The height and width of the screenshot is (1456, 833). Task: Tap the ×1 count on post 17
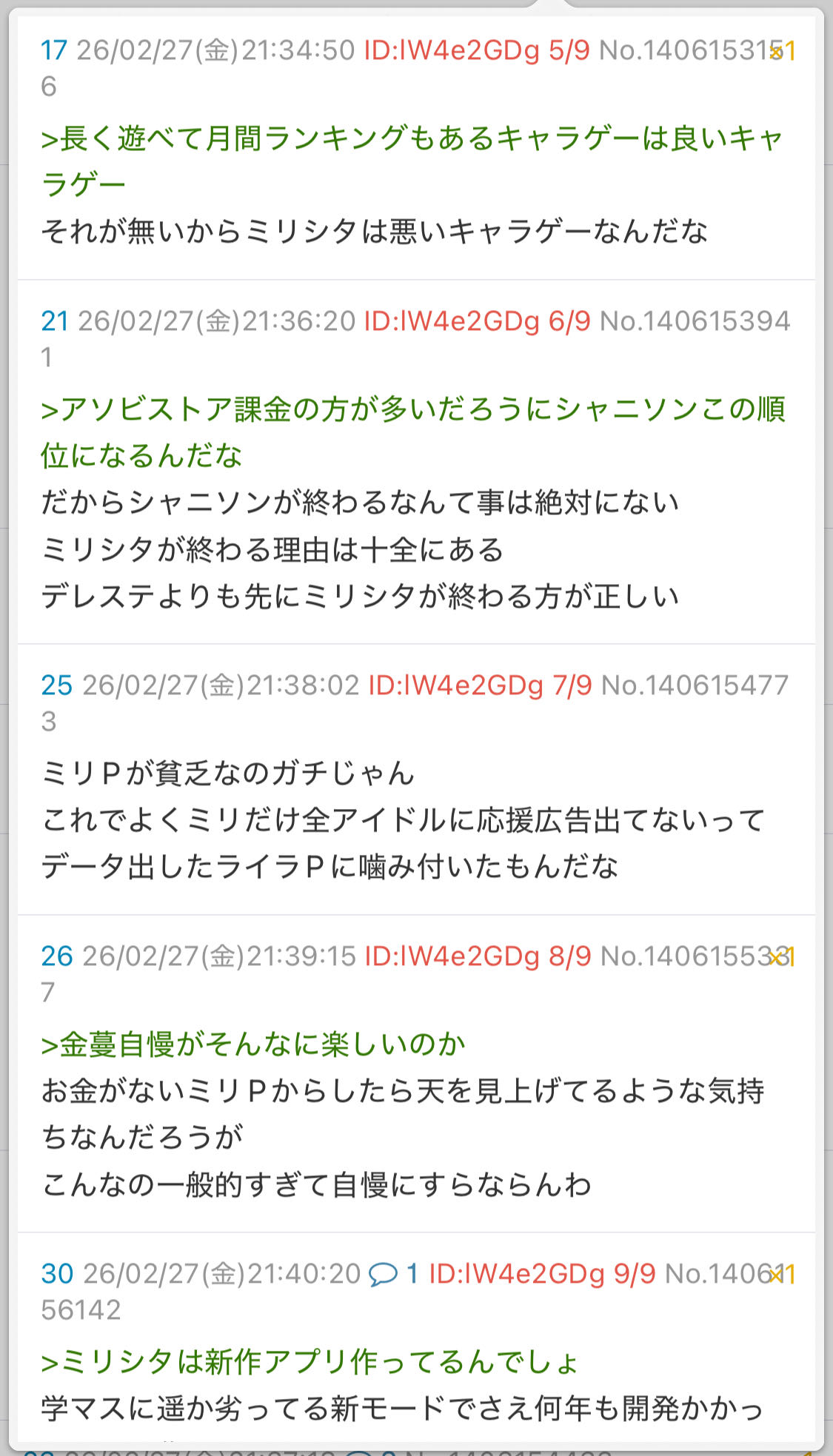(x=782, y=52)
